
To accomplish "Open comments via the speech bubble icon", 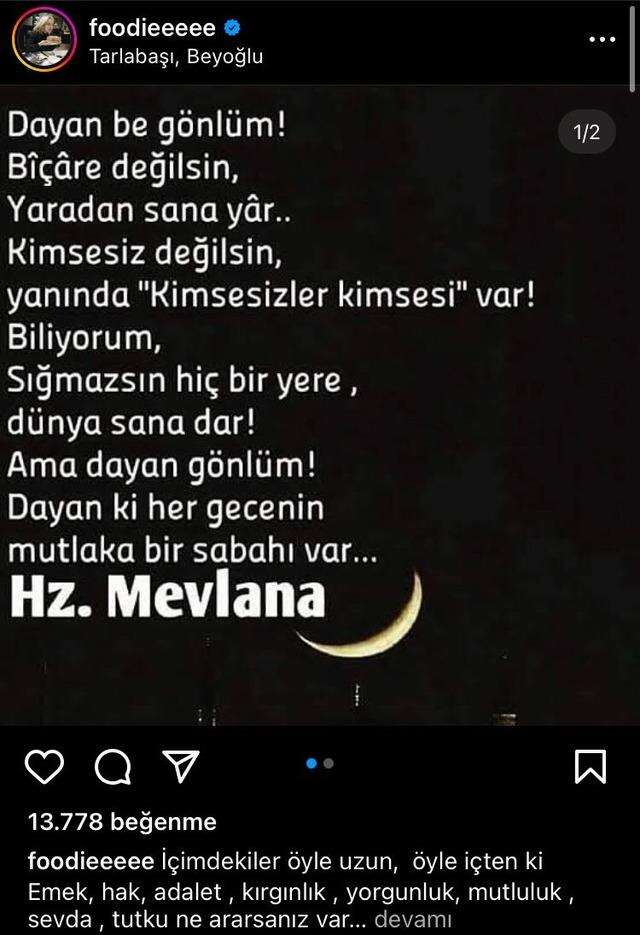I will [113, 767].
